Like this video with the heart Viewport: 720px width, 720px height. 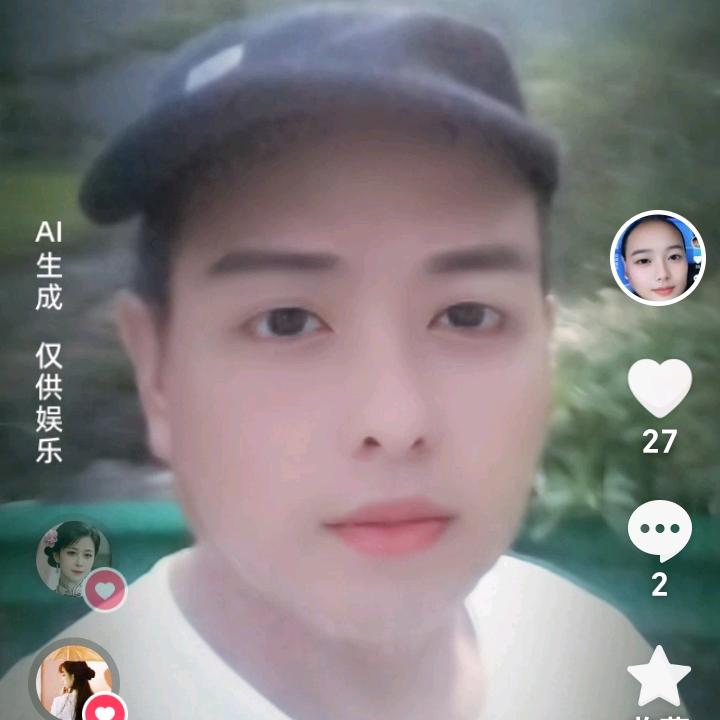click(x=659, y=388)
